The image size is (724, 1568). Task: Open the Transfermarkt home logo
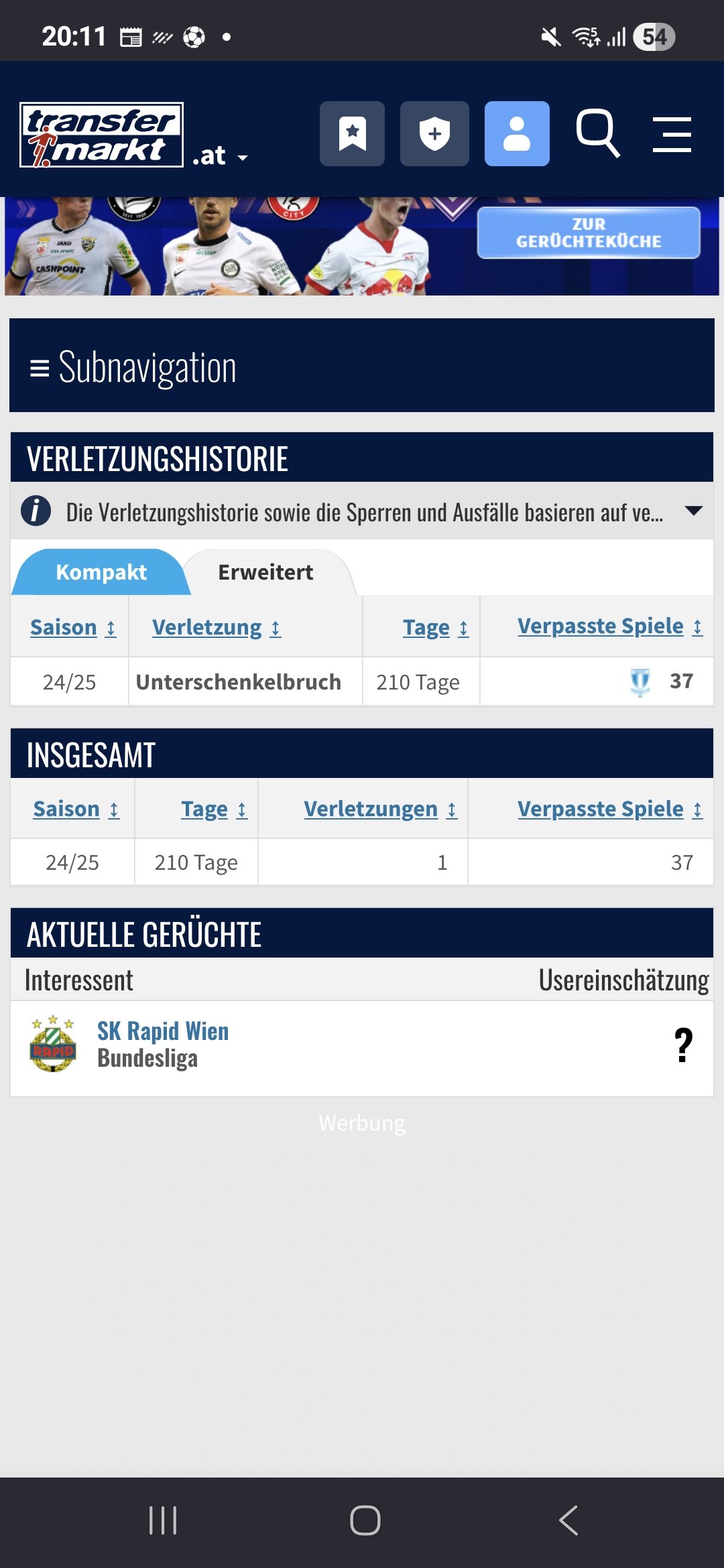coord(101,134)
